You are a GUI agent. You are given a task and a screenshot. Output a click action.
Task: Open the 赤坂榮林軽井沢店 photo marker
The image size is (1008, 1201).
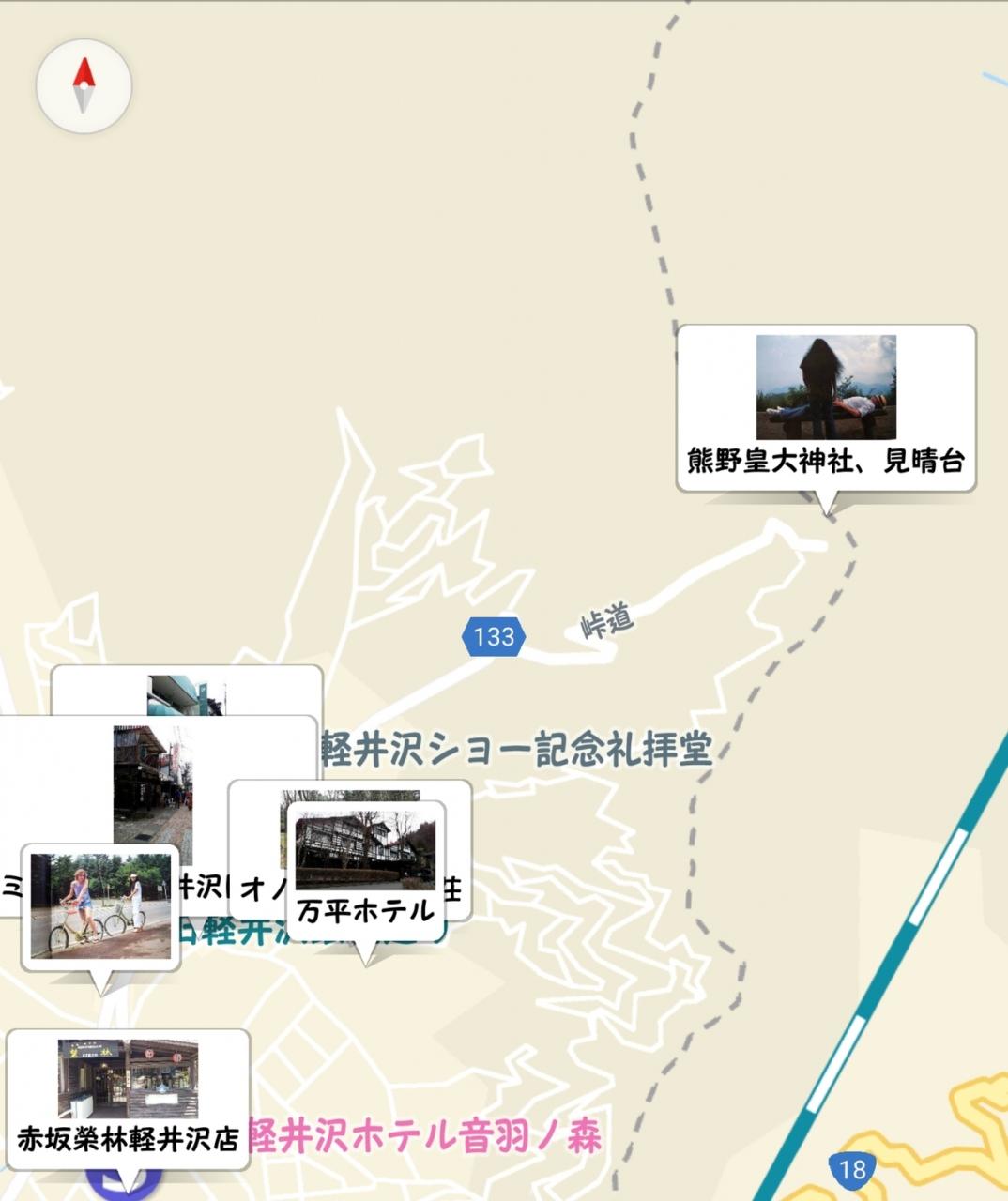point(128,1098)
